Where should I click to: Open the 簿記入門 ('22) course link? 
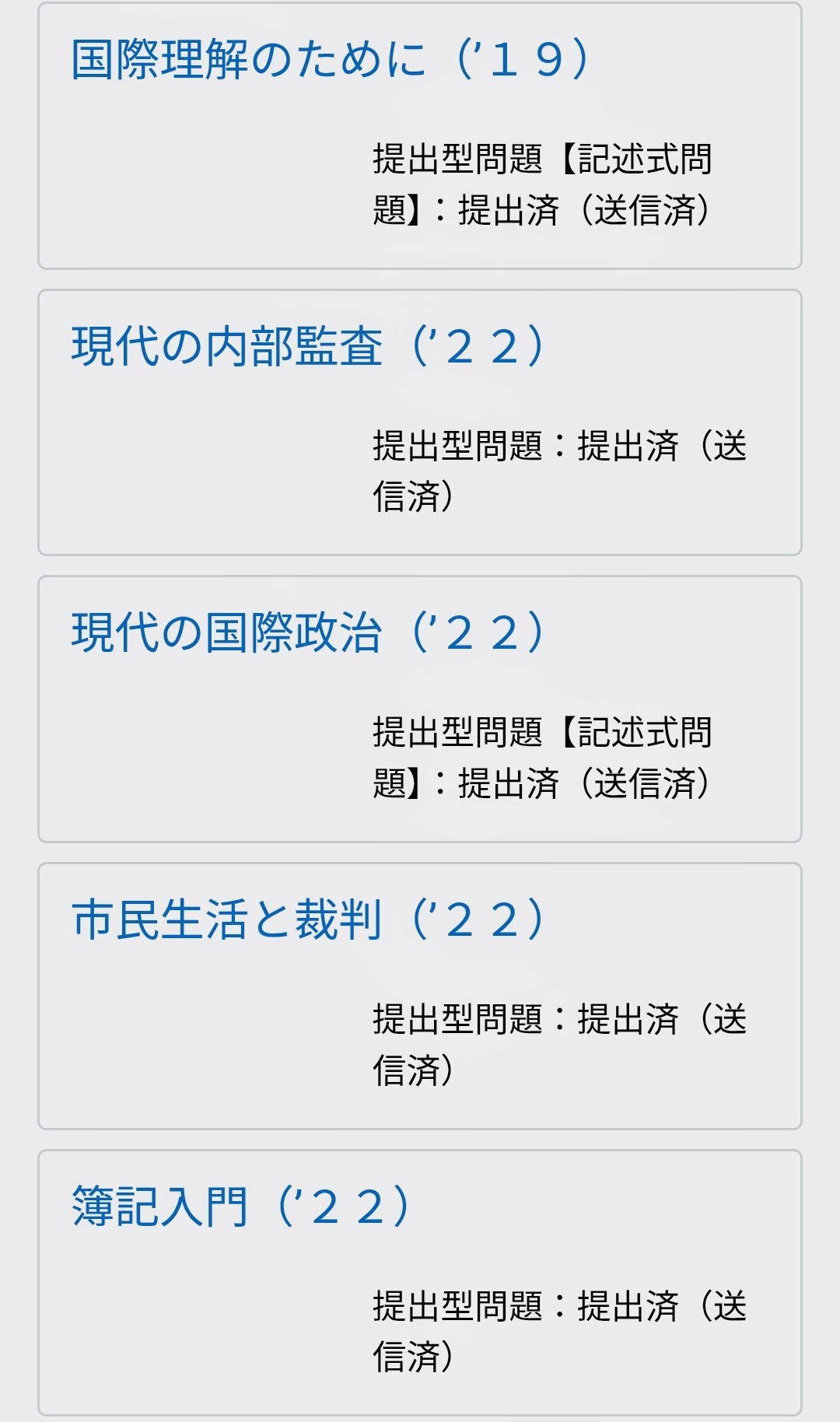[x=241, y=1207]
